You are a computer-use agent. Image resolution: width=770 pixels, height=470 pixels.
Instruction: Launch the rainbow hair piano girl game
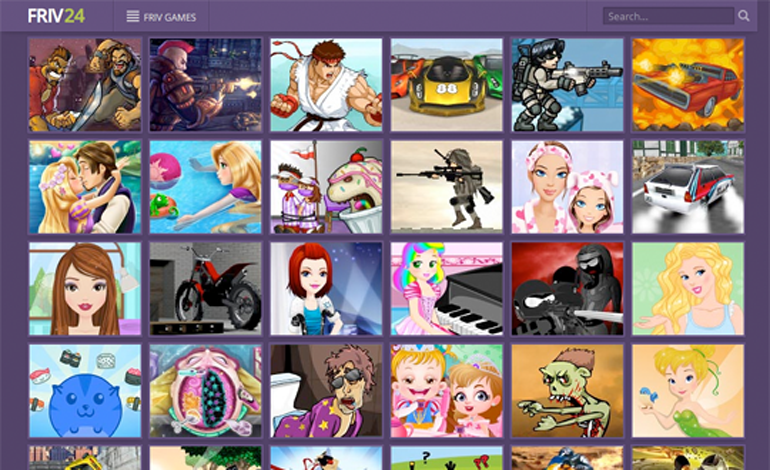[446, 289]
